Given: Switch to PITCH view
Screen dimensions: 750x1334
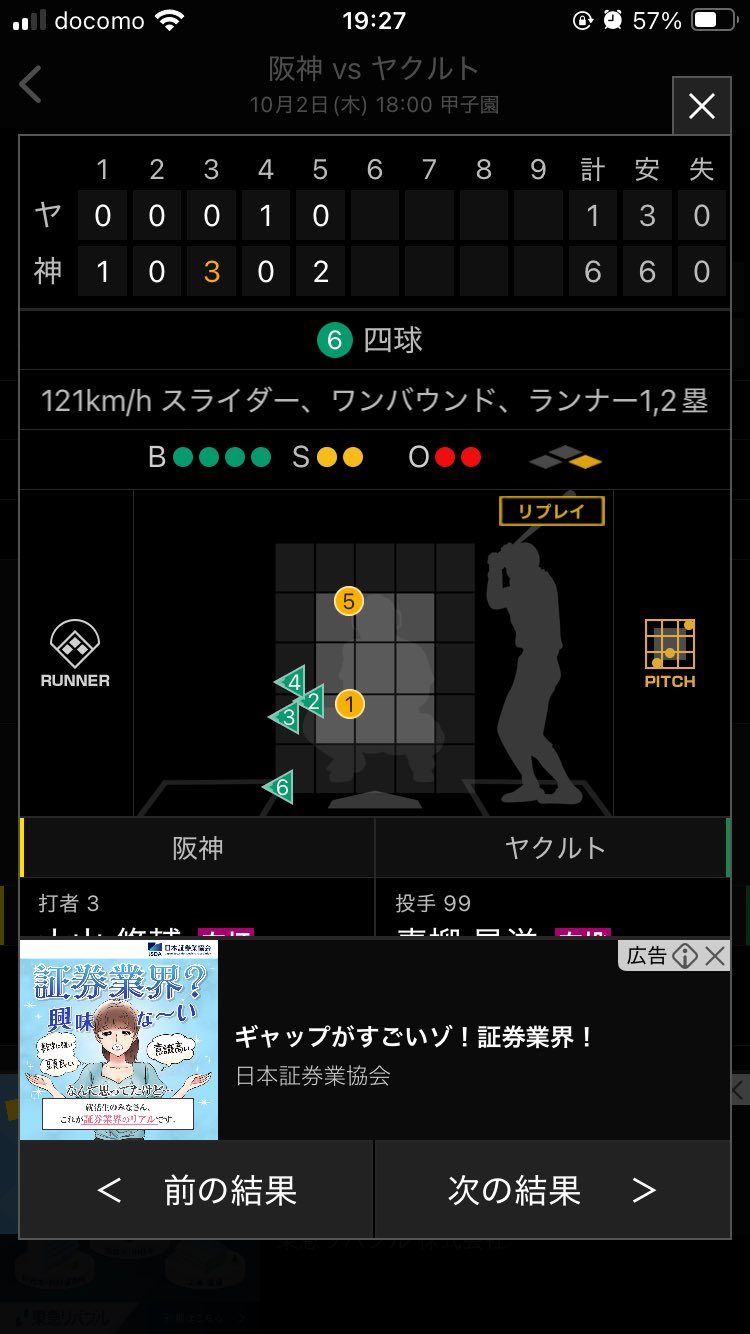Looking at the screenshot, I should [669, 654].
